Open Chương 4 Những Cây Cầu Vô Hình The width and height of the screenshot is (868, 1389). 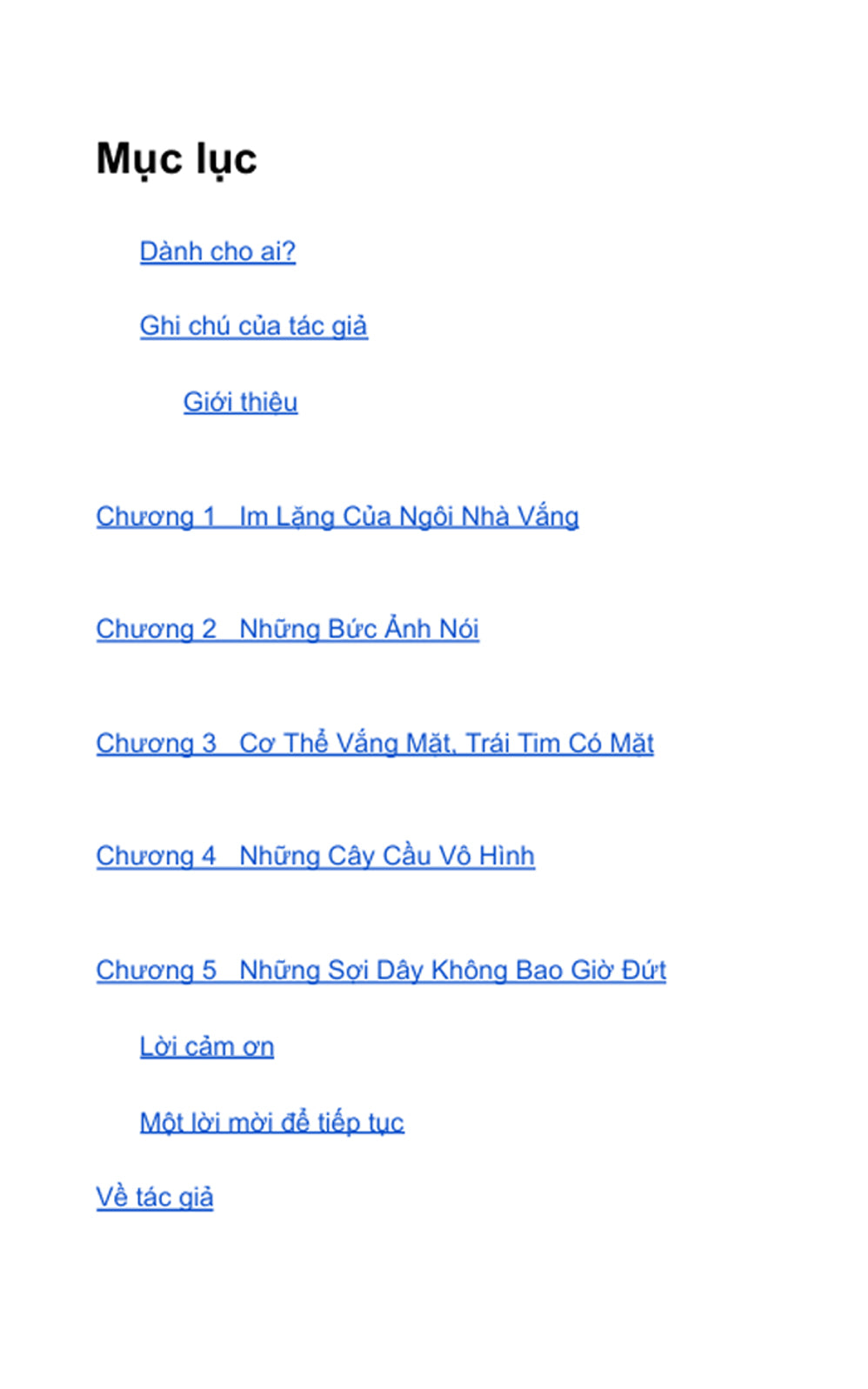click(315, 856)
